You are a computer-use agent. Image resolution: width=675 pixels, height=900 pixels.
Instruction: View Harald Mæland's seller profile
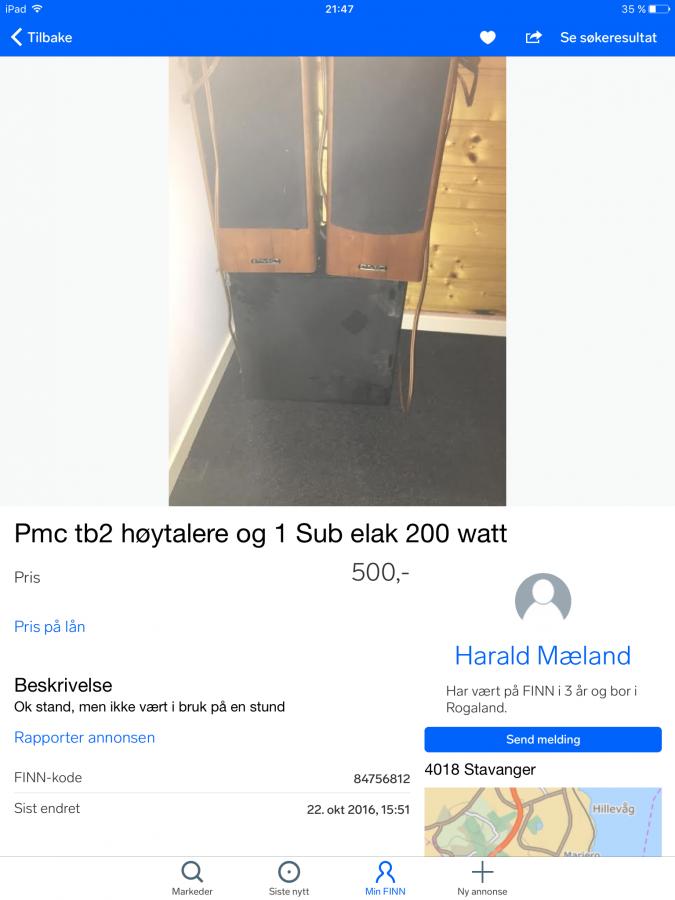pyautogui.click(x=542, y=656)
